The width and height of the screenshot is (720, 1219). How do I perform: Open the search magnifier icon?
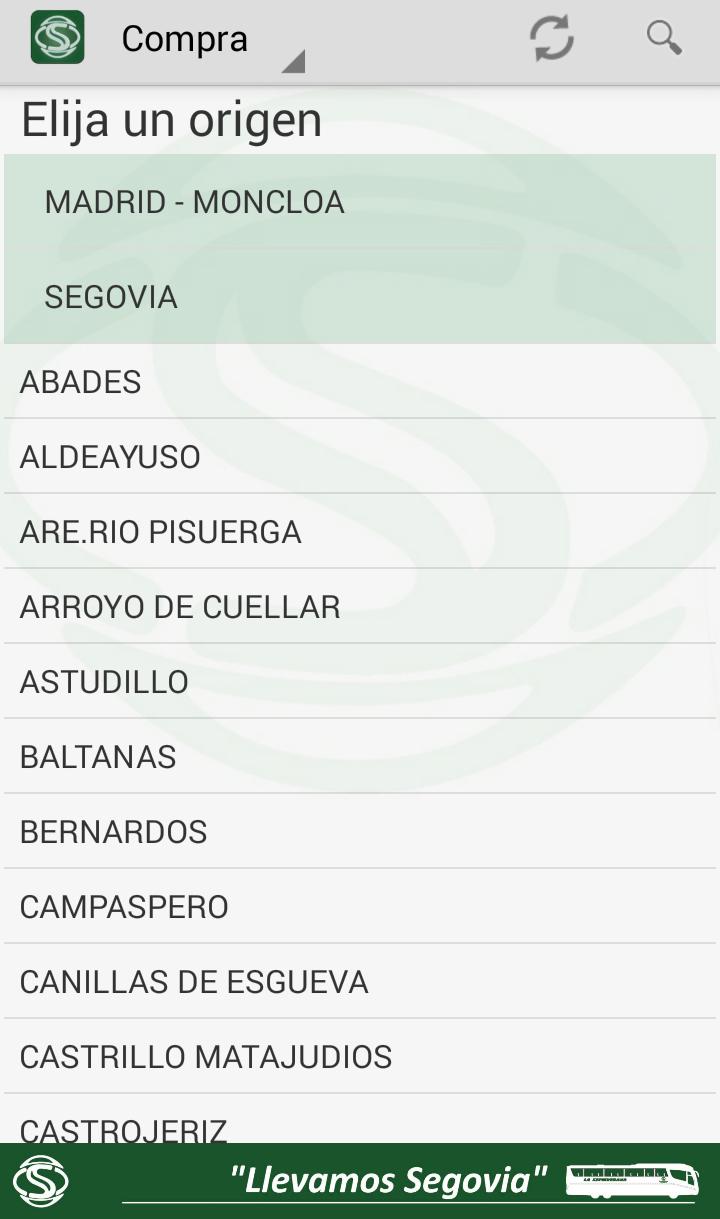tap(663, 38)
